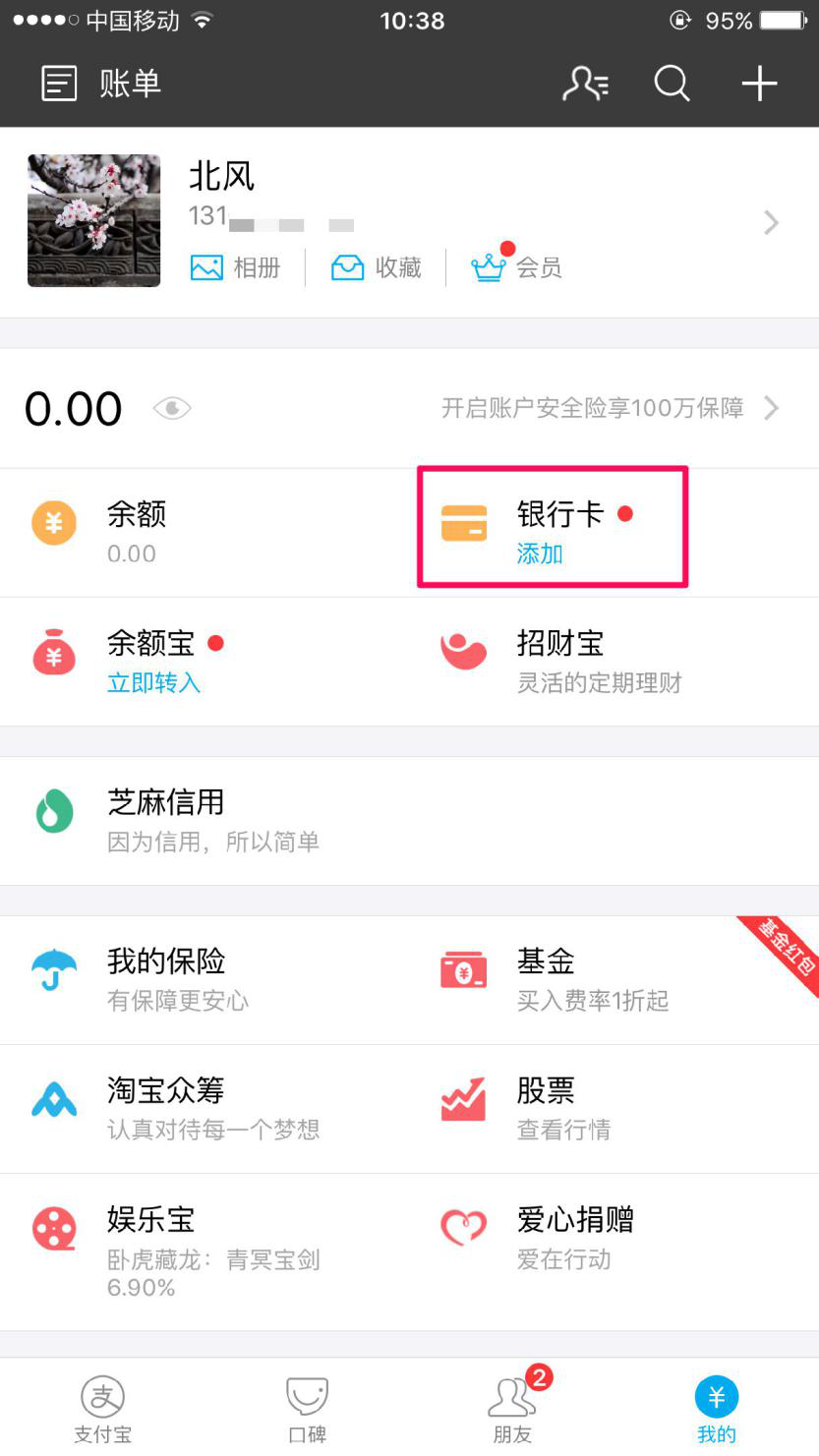Open the contacts list icon
Screen dimensions: 819x1456
585,84
